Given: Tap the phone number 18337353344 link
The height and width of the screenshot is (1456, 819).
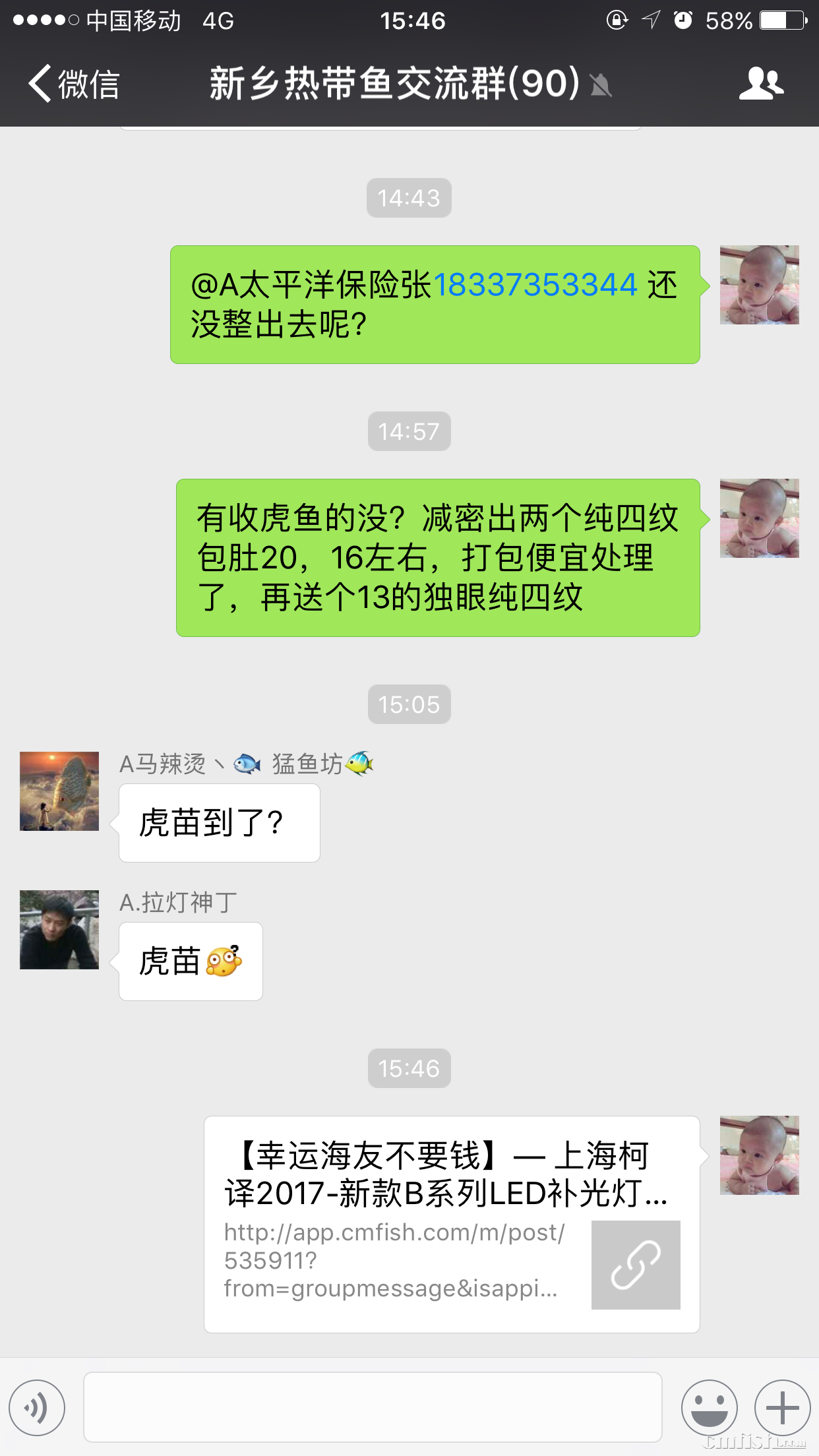Looking at the screenshot, I should [535, 286].
